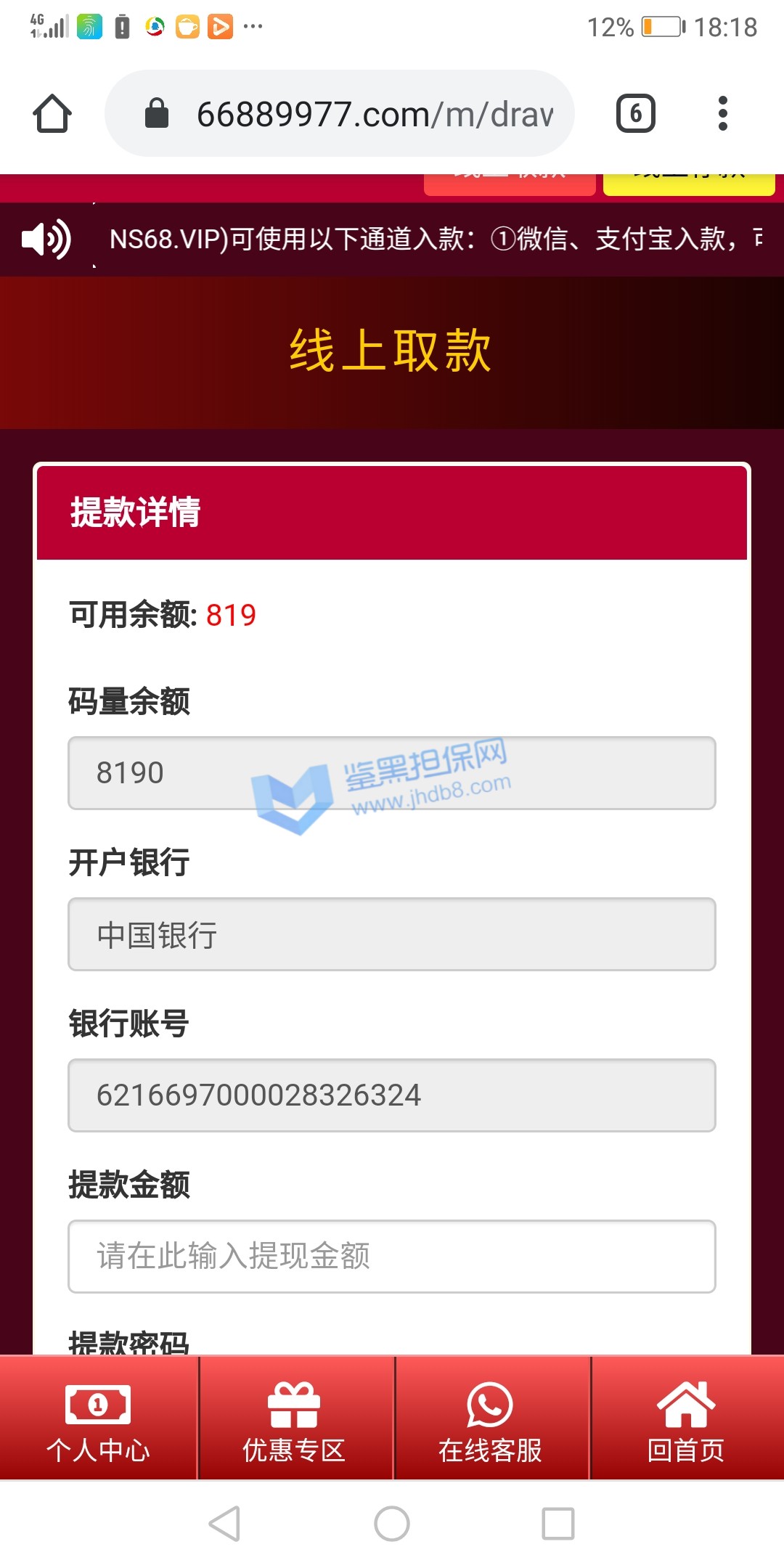Screen dimensions: 784x1568
Task: Show recent apps with the square button
Action: (558, 1523)
